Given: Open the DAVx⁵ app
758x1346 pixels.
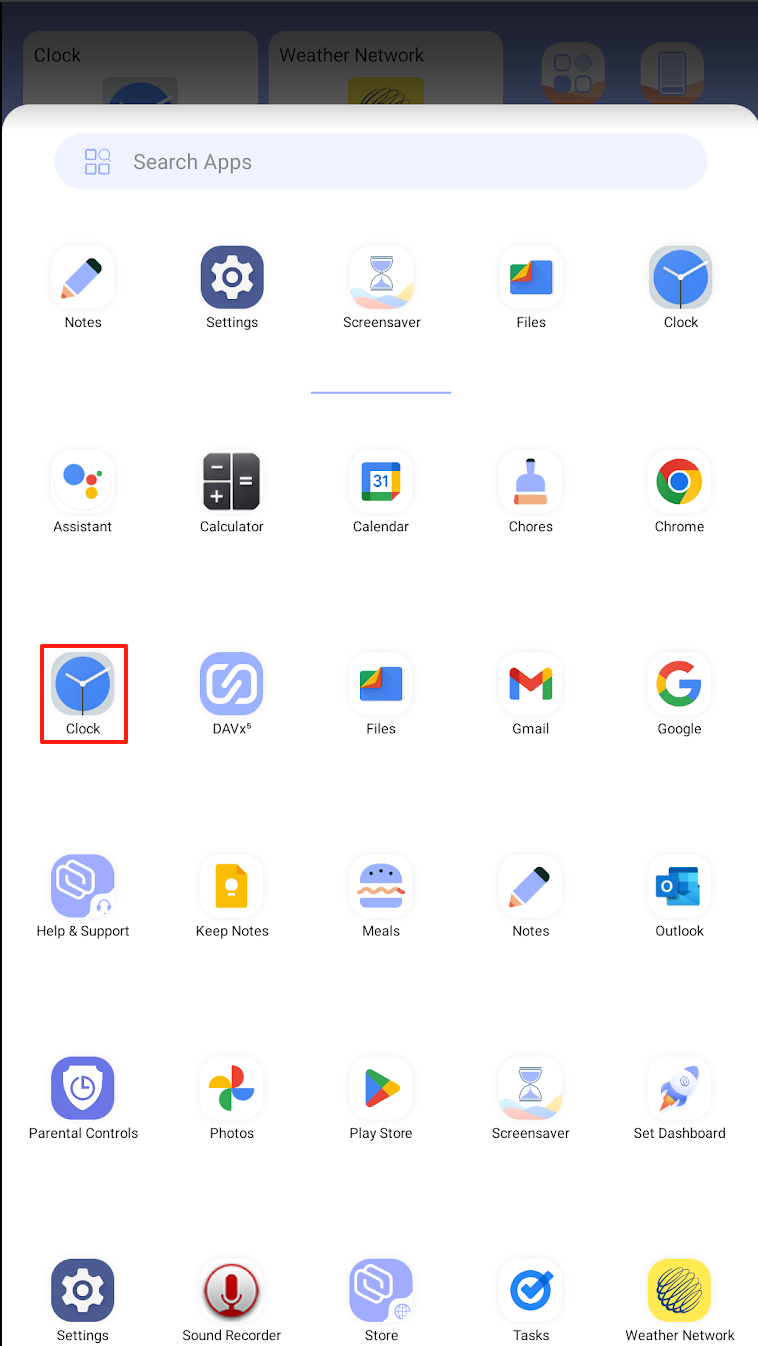Looking at the screenshot, I should [x=232, y=685].
